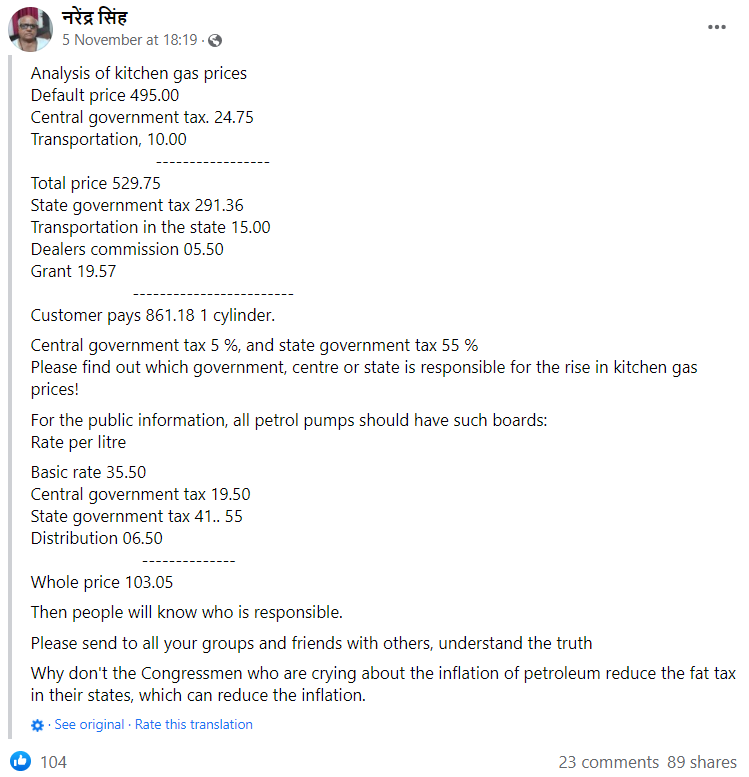Viewport: 749px width, 777px height.
Task: Open the 5 November at 18:19 timestamp
Action: (130, 40)
